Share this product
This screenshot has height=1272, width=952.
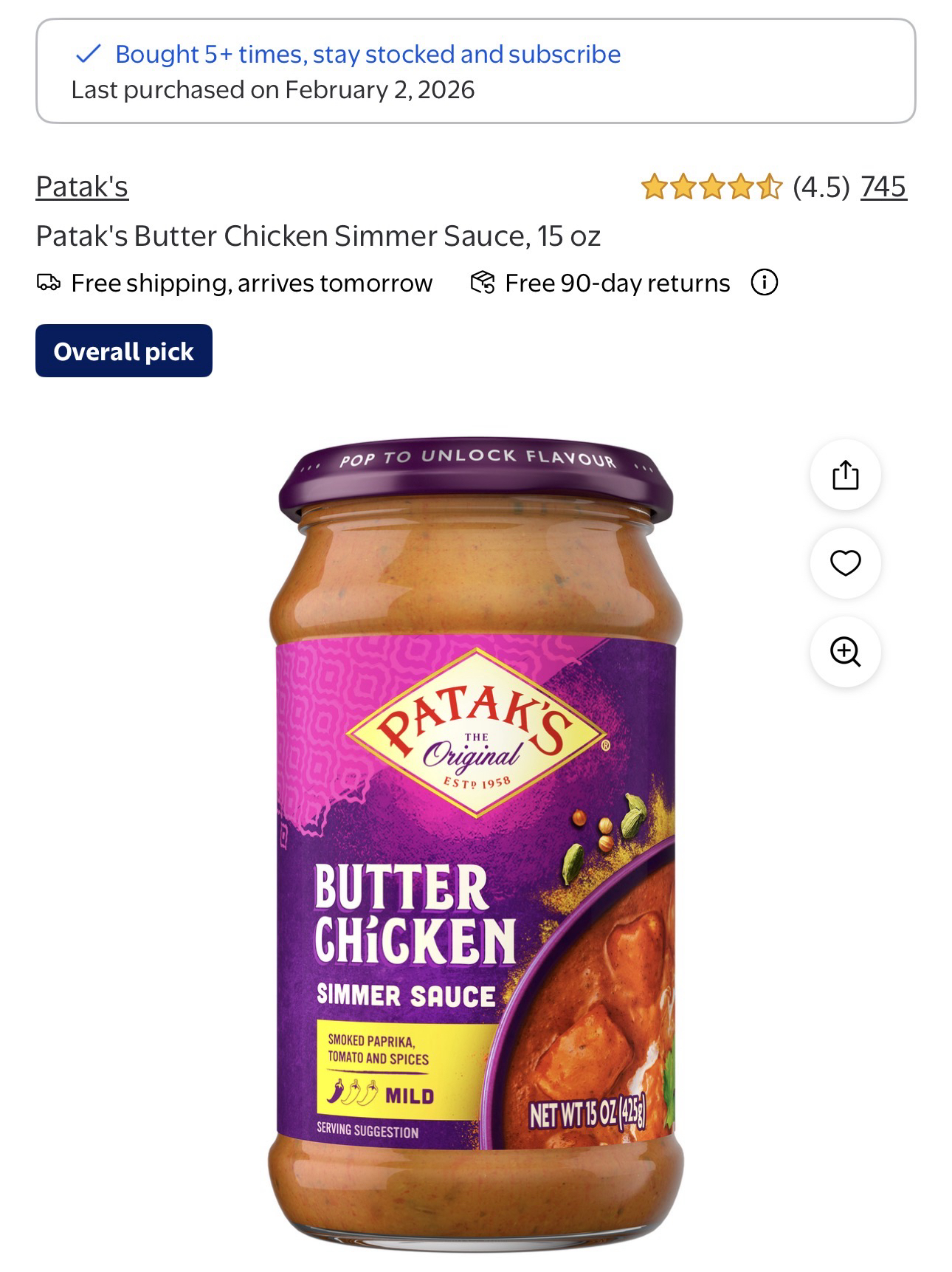[x=845, y=475]
